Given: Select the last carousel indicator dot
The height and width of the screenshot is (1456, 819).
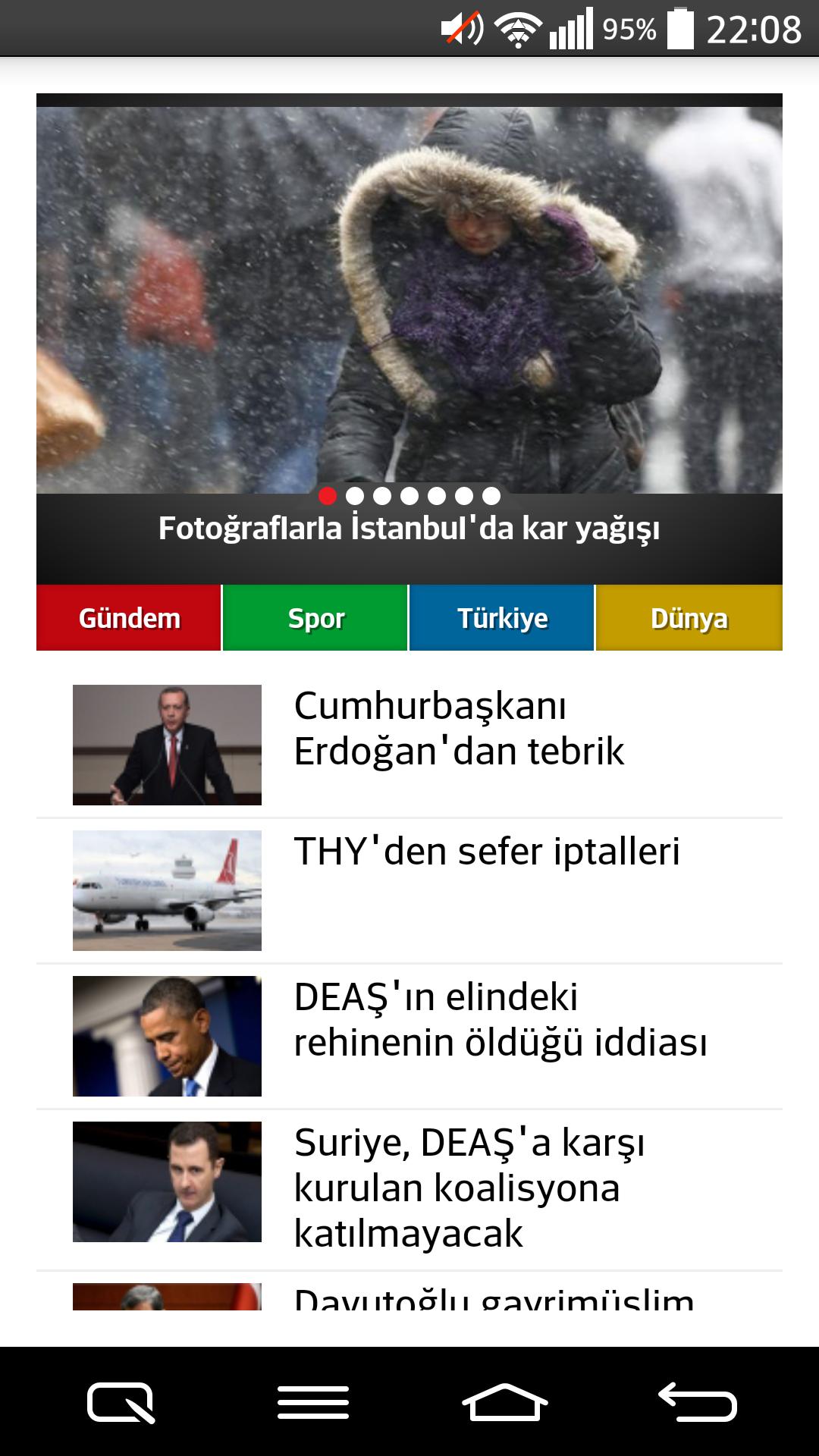Looking at the screenshot, I should pyautogui.click(x=491, y=497).
